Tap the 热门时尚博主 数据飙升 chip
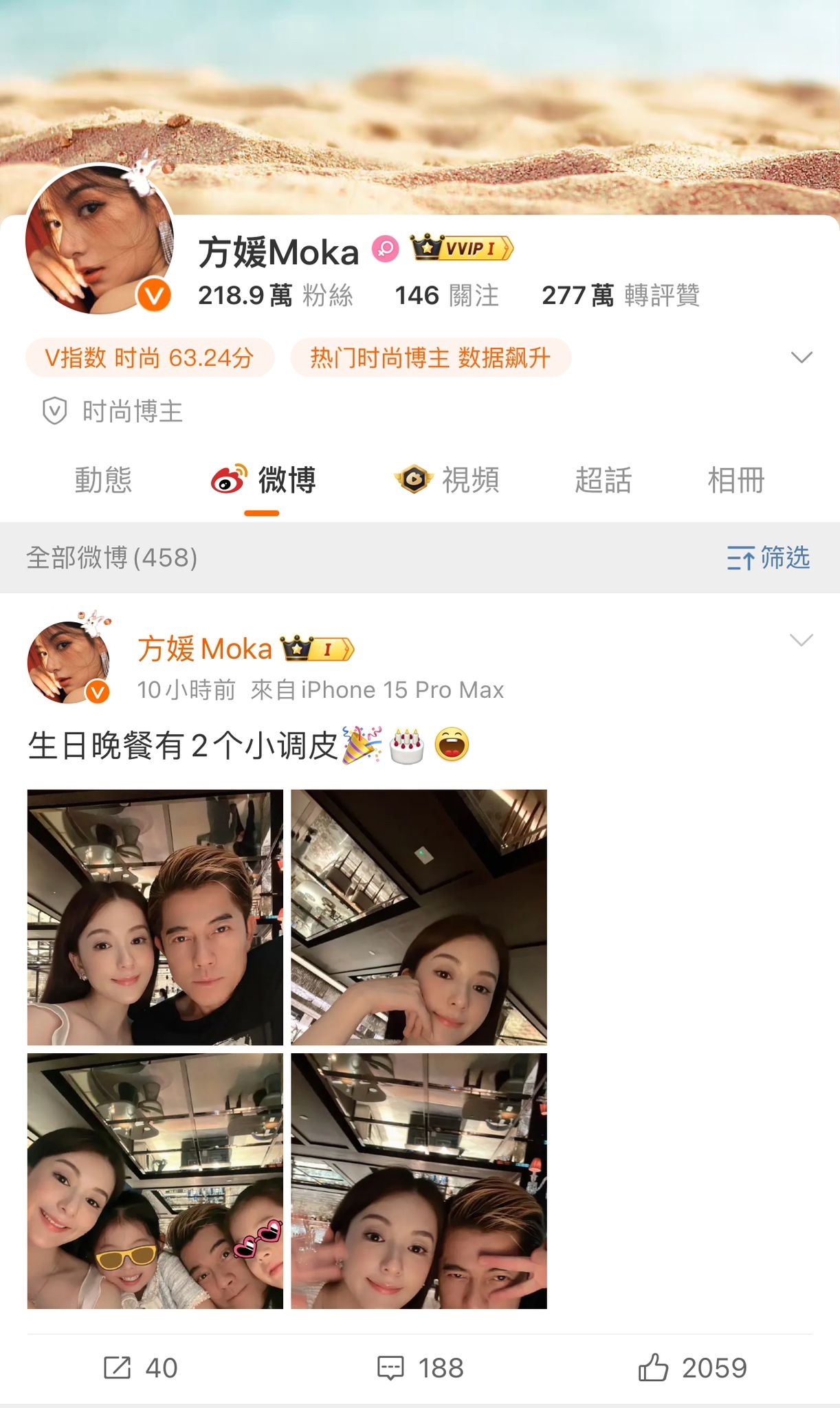 pyautogui.click(x=430, y=357)
